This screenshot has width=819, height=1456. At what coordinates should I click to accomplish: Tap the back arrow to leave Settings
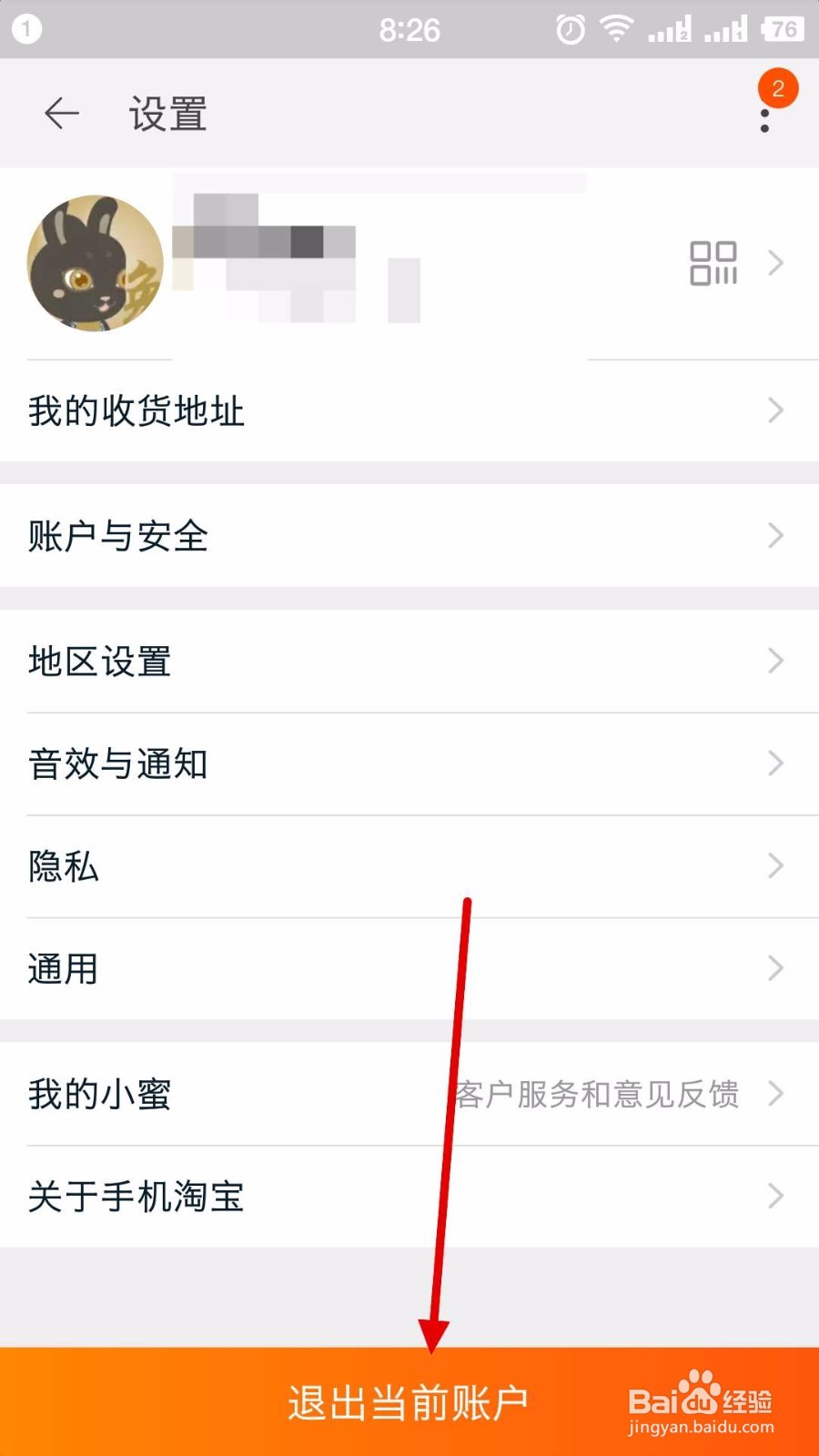(60, 113)
